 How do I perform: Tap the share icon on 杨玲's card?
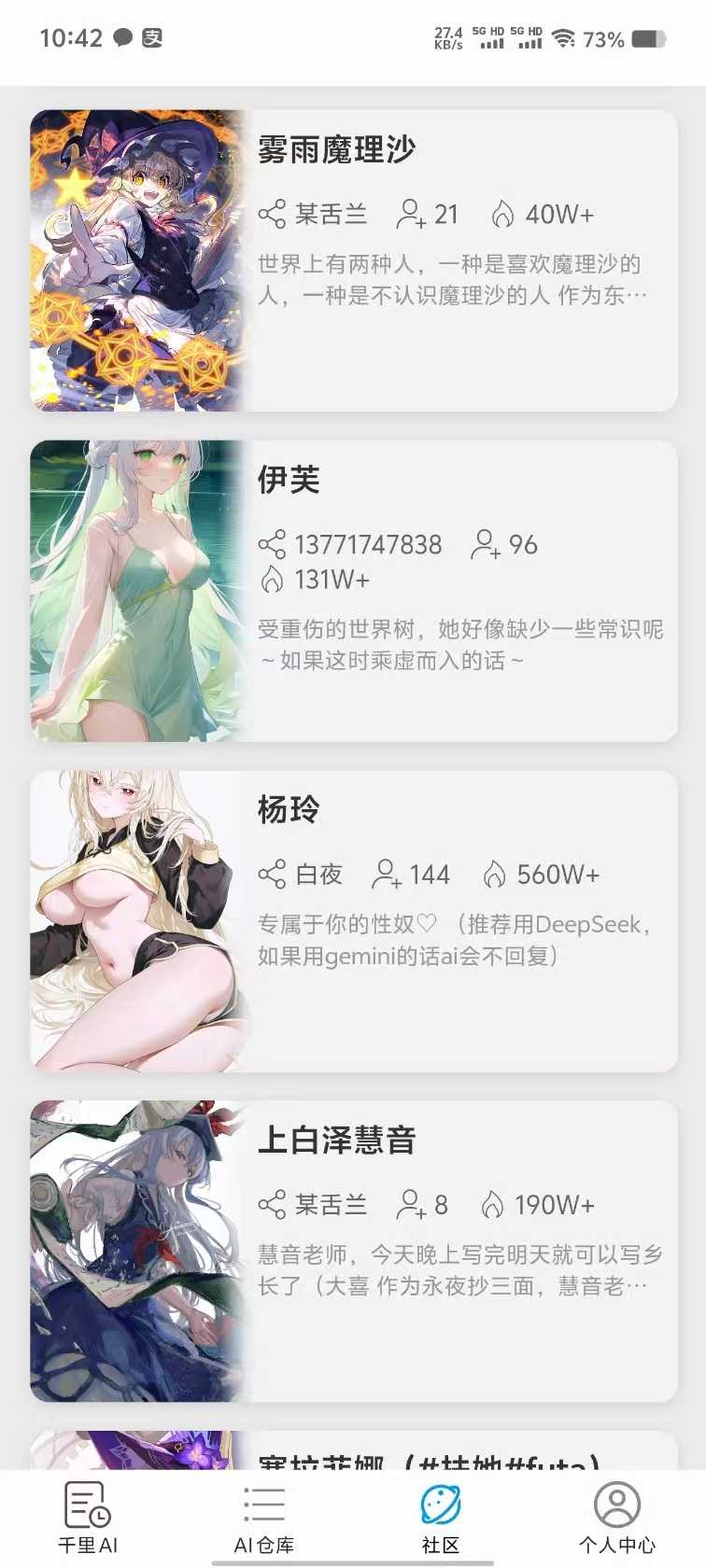[272, 875]
